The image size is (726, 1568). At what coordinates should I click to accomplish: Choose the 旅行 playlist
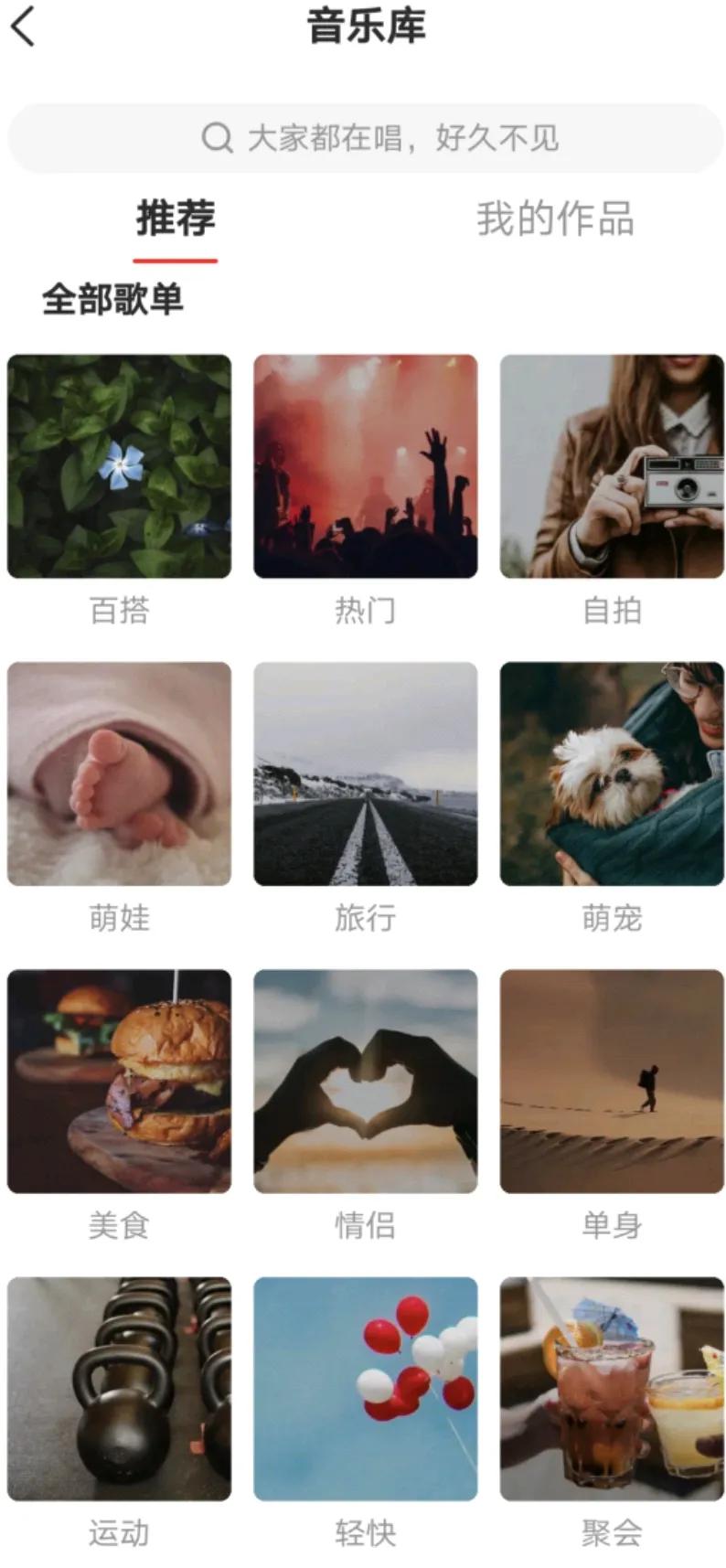(365, 773)
